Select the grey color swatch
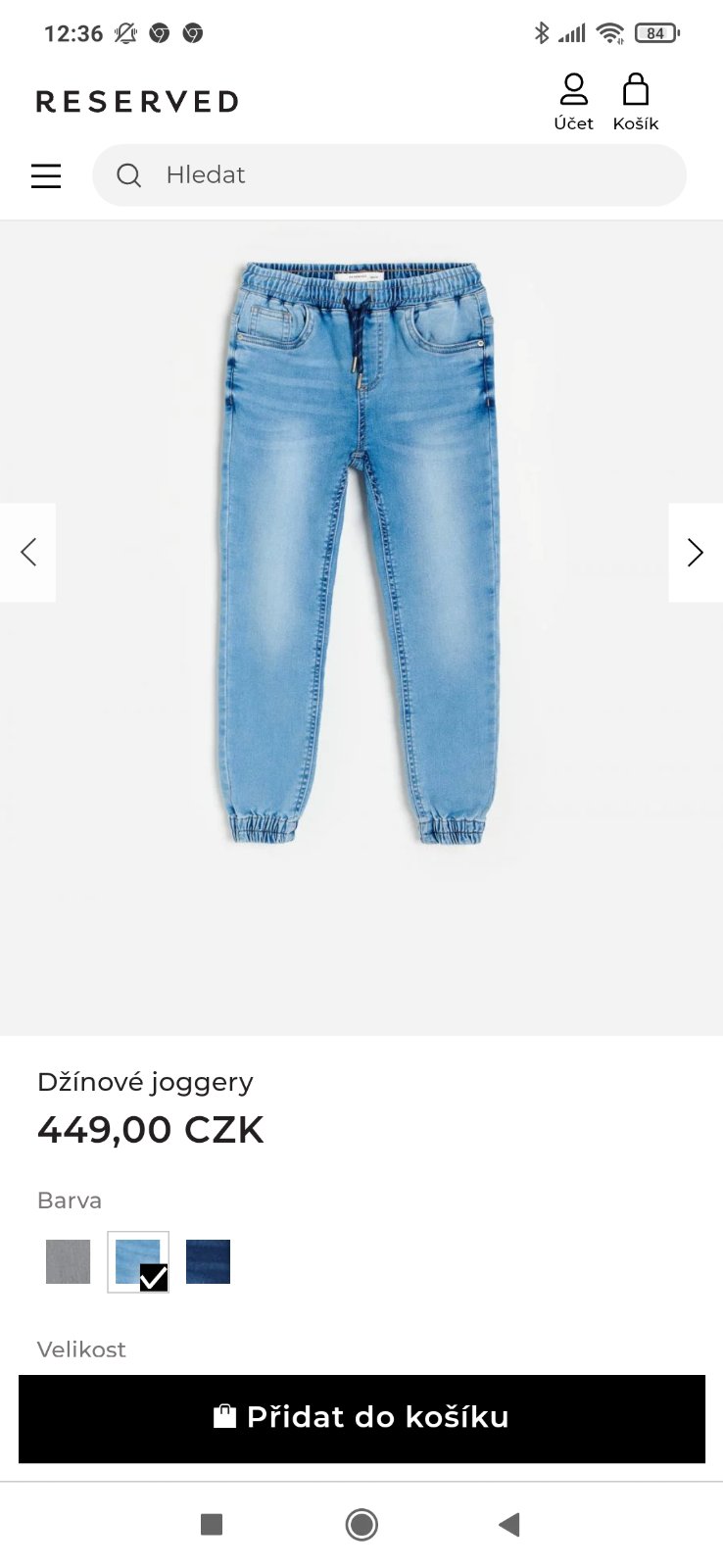This screenshot has height=1568, width=723. tap(68, 1261)
